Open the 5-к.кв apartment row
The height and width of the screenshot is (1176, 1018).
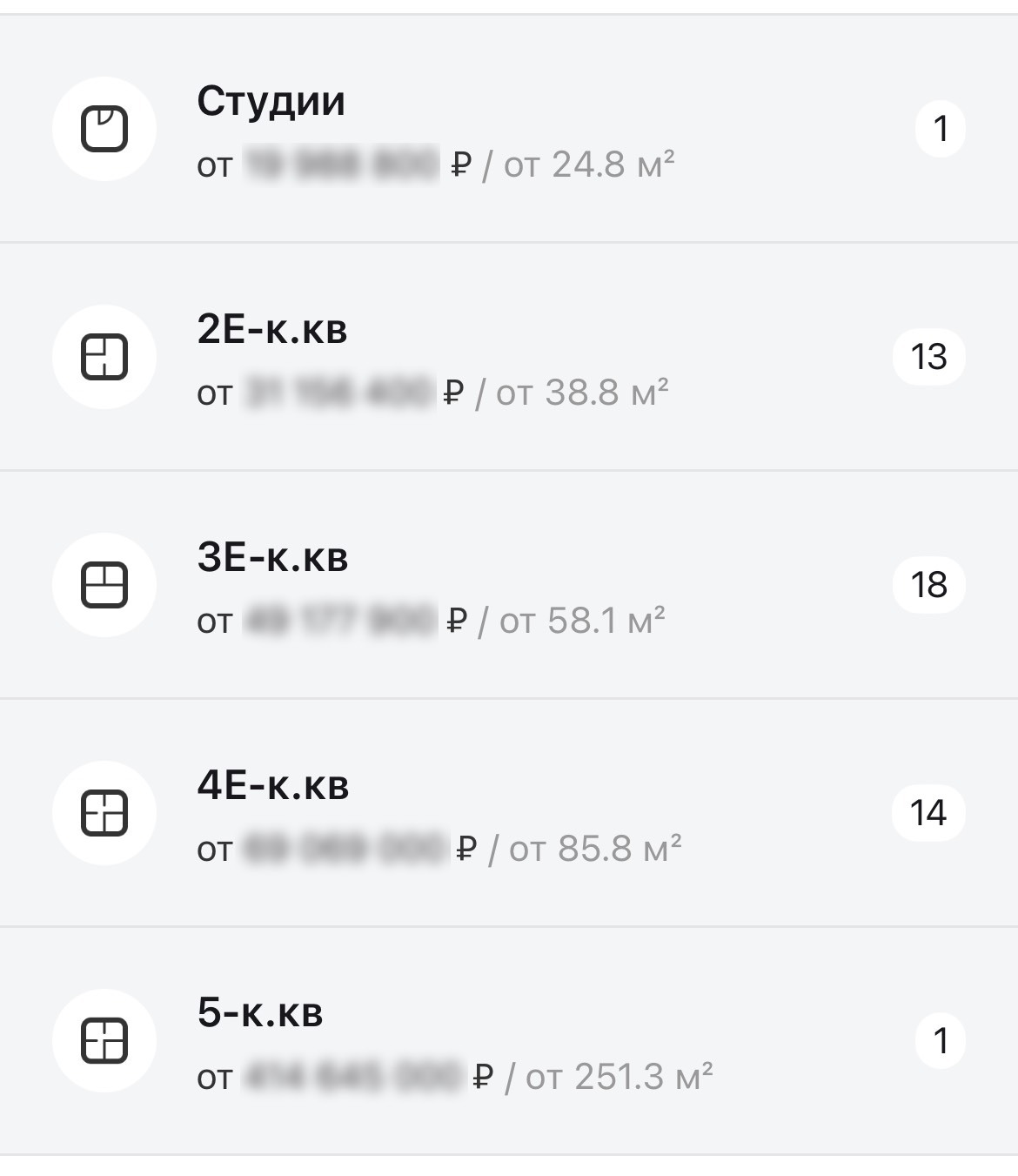(x=508, y=1041)
